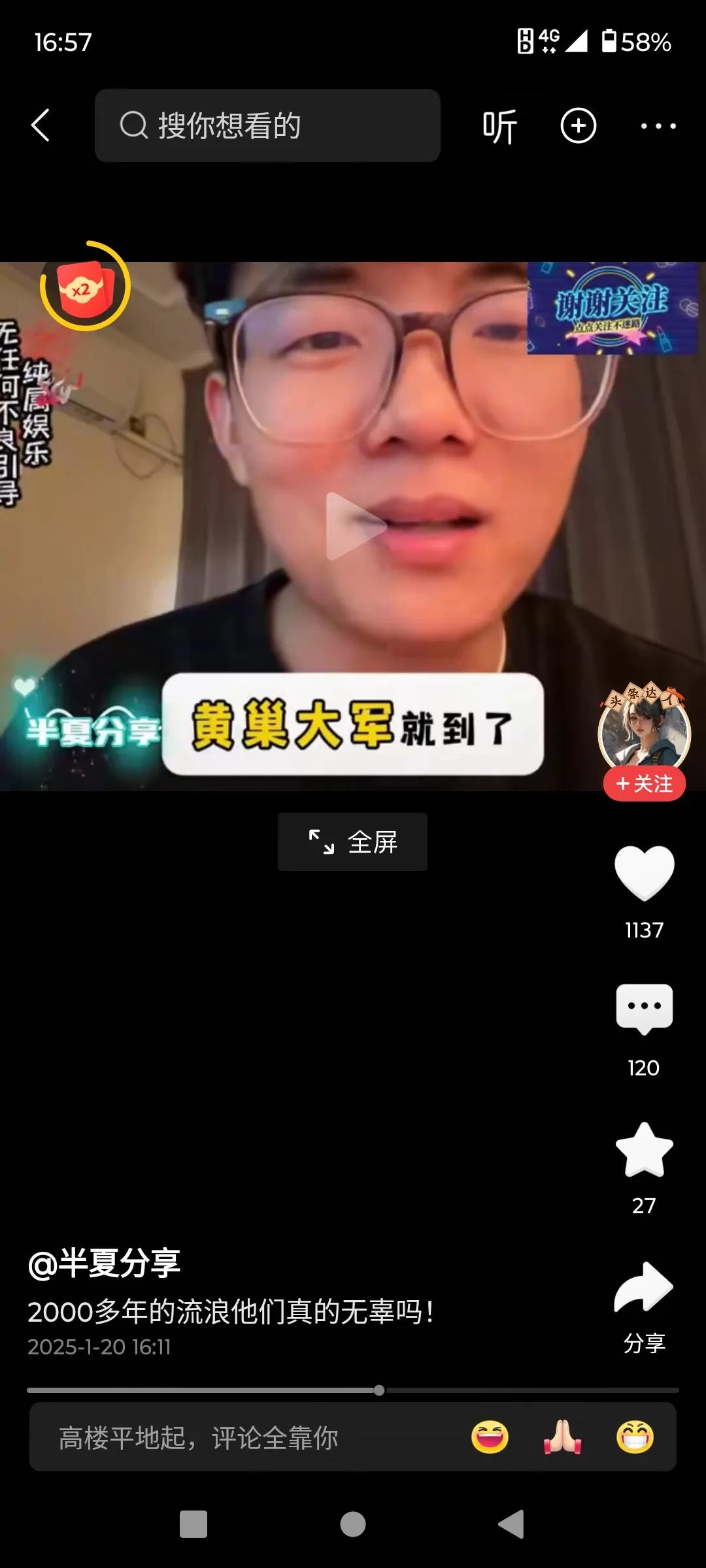
Task: Enter fullscreen with the 全屏 button
Action: pyautogui.click(x=352, y=843)
